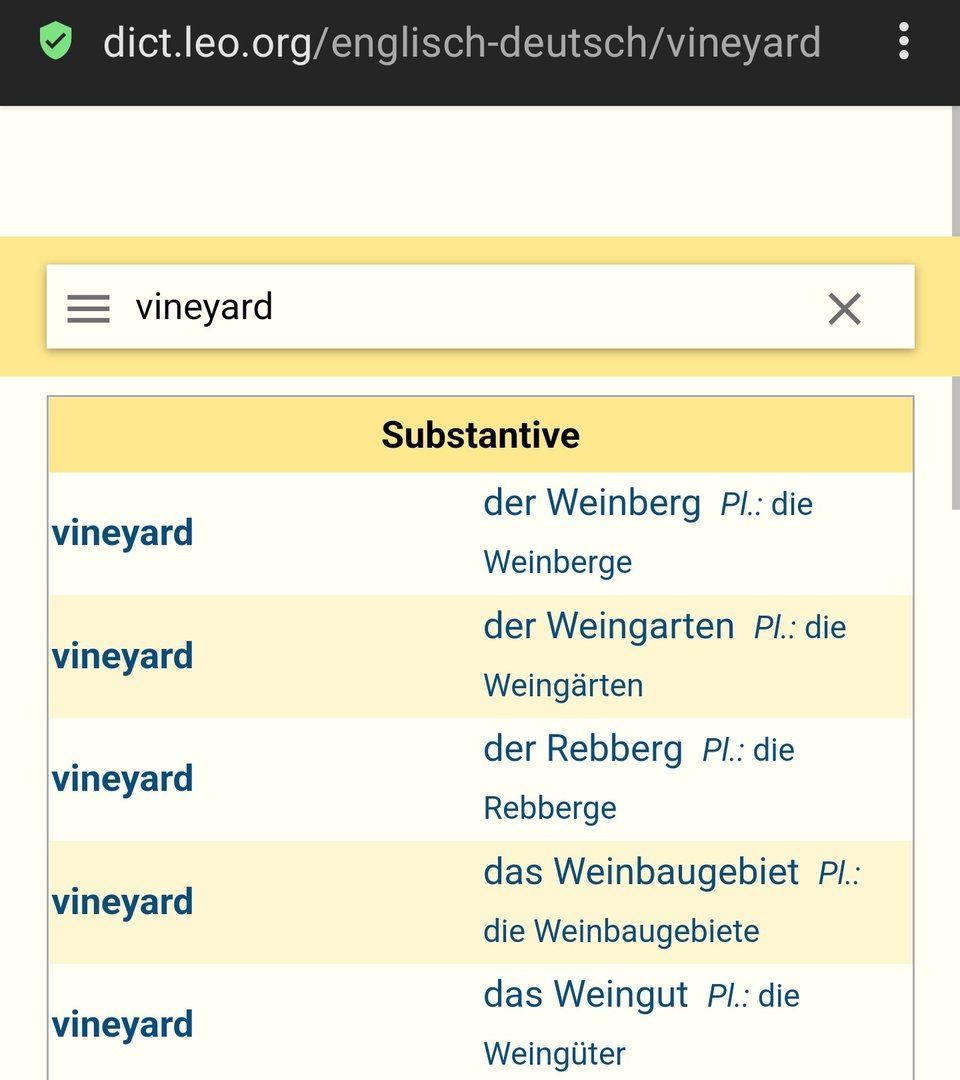Tap the address bar showing dict.leo.org
The image size is (960, 1080).
click(462, 43)
